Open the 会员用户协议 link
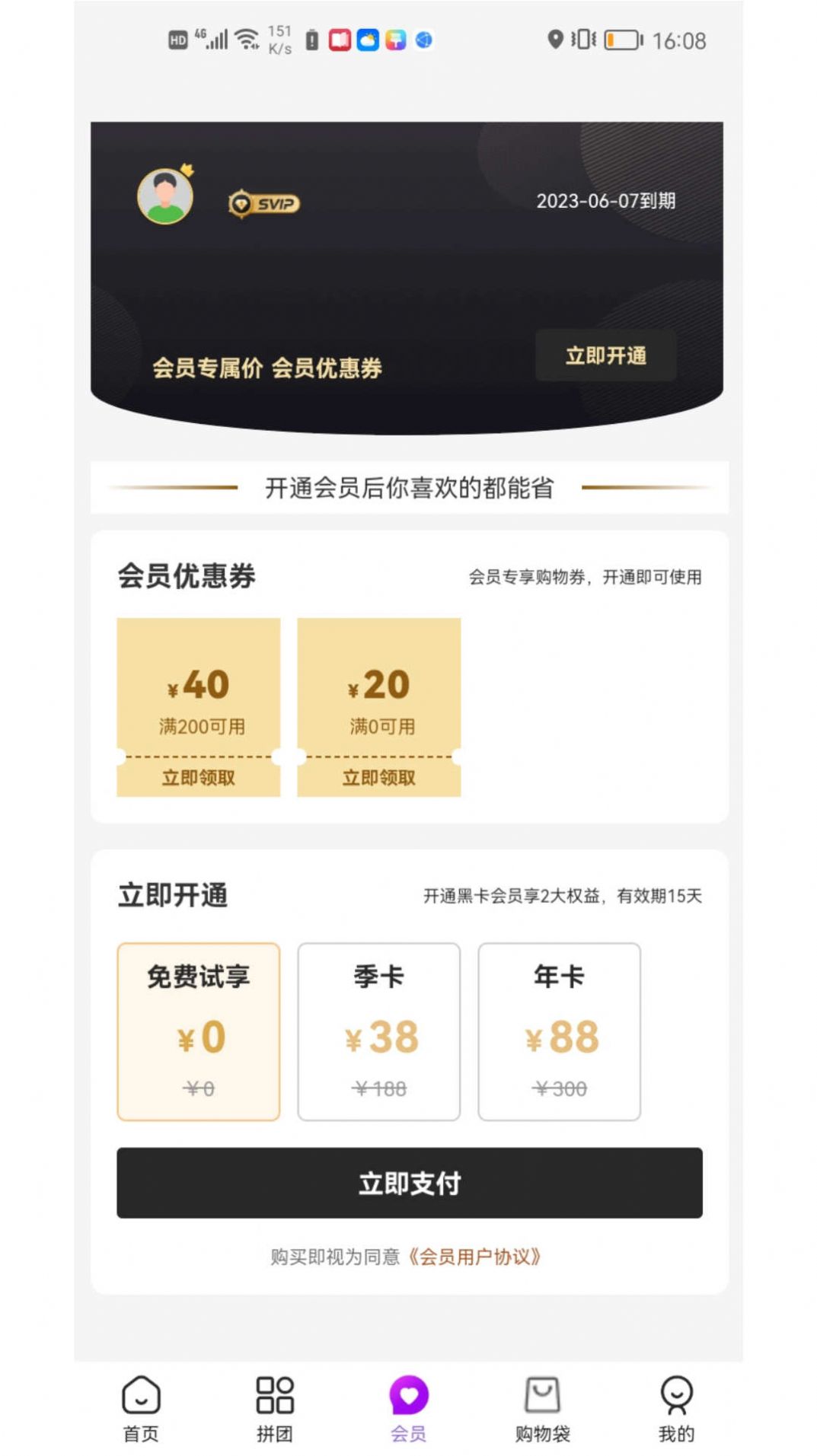 [x=474, y=1257]
